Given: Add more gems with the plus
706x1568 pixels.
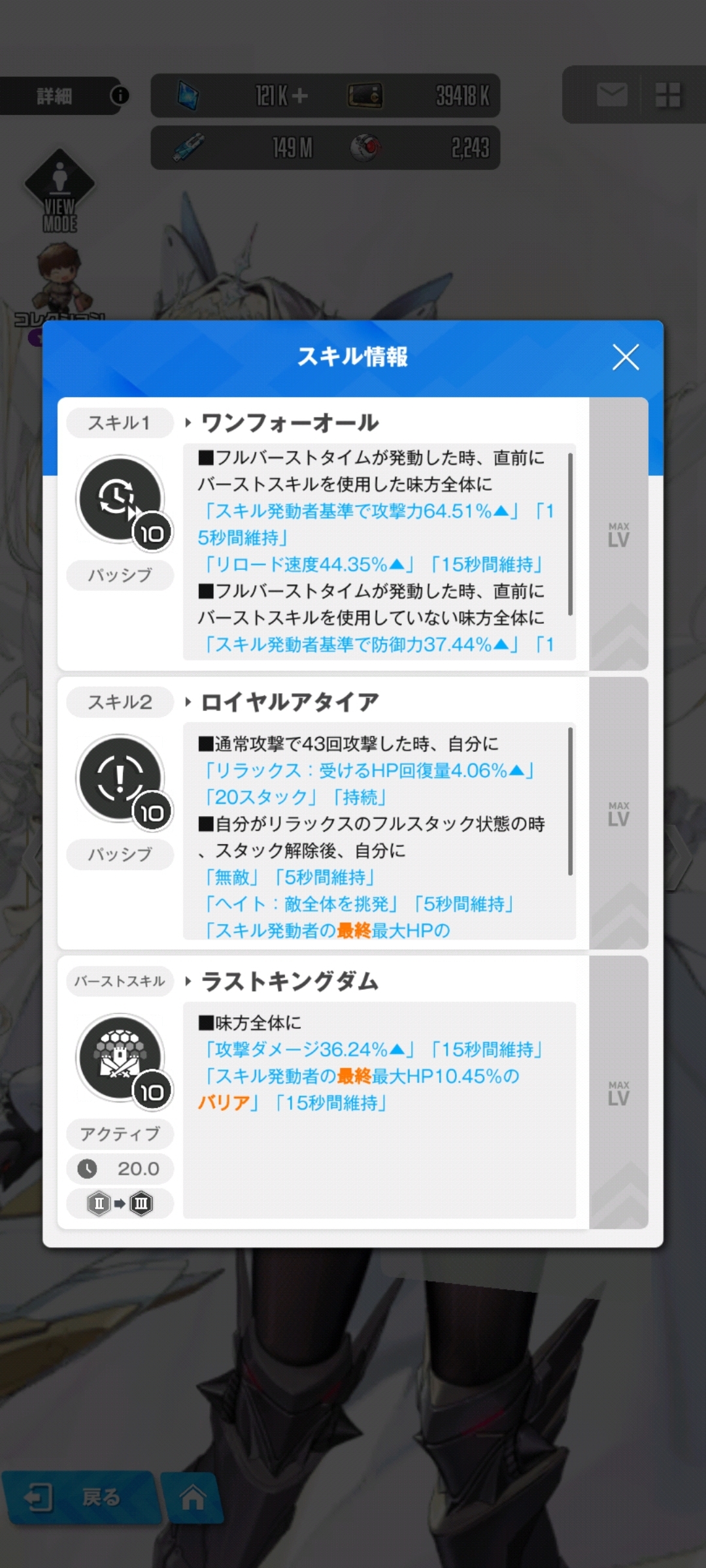Looking at the screenshot, I should point(300,96).
